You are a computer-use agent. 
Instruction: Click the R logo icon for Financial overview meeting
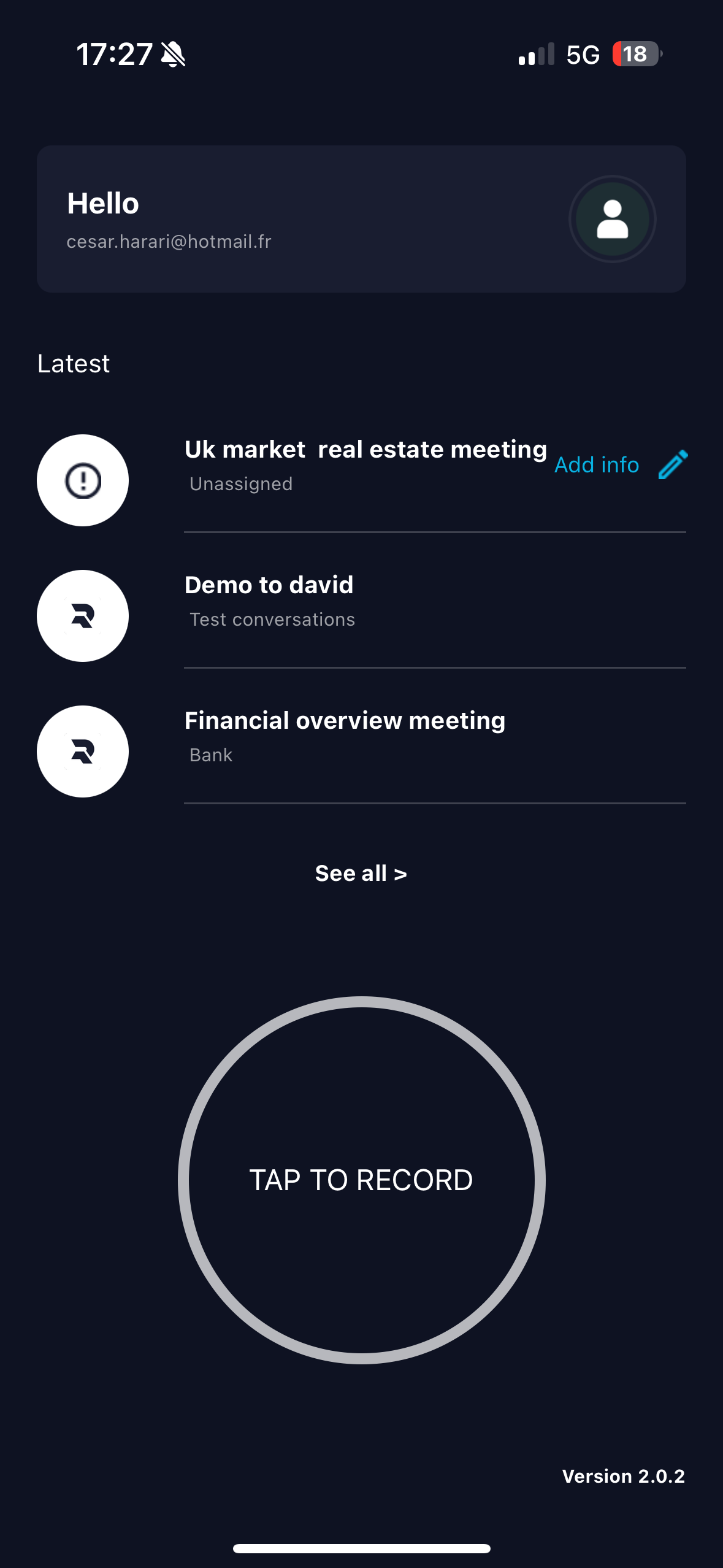(x=82, y=751)
